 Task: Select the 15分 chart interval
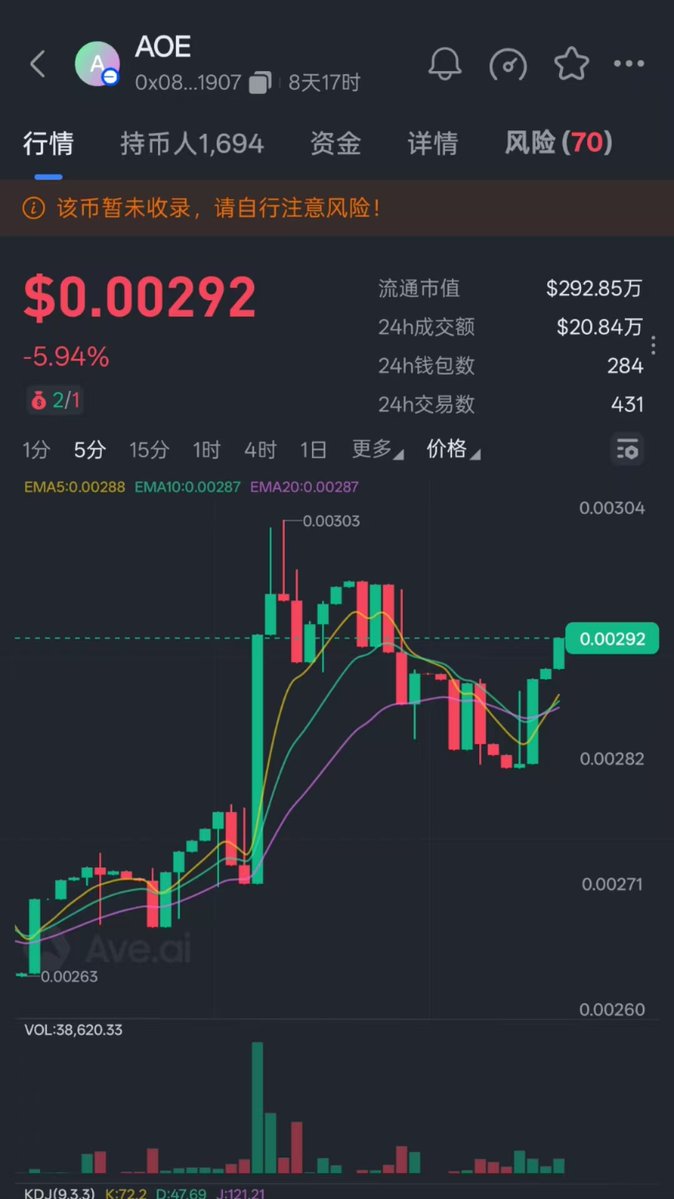tap(149, 450)
